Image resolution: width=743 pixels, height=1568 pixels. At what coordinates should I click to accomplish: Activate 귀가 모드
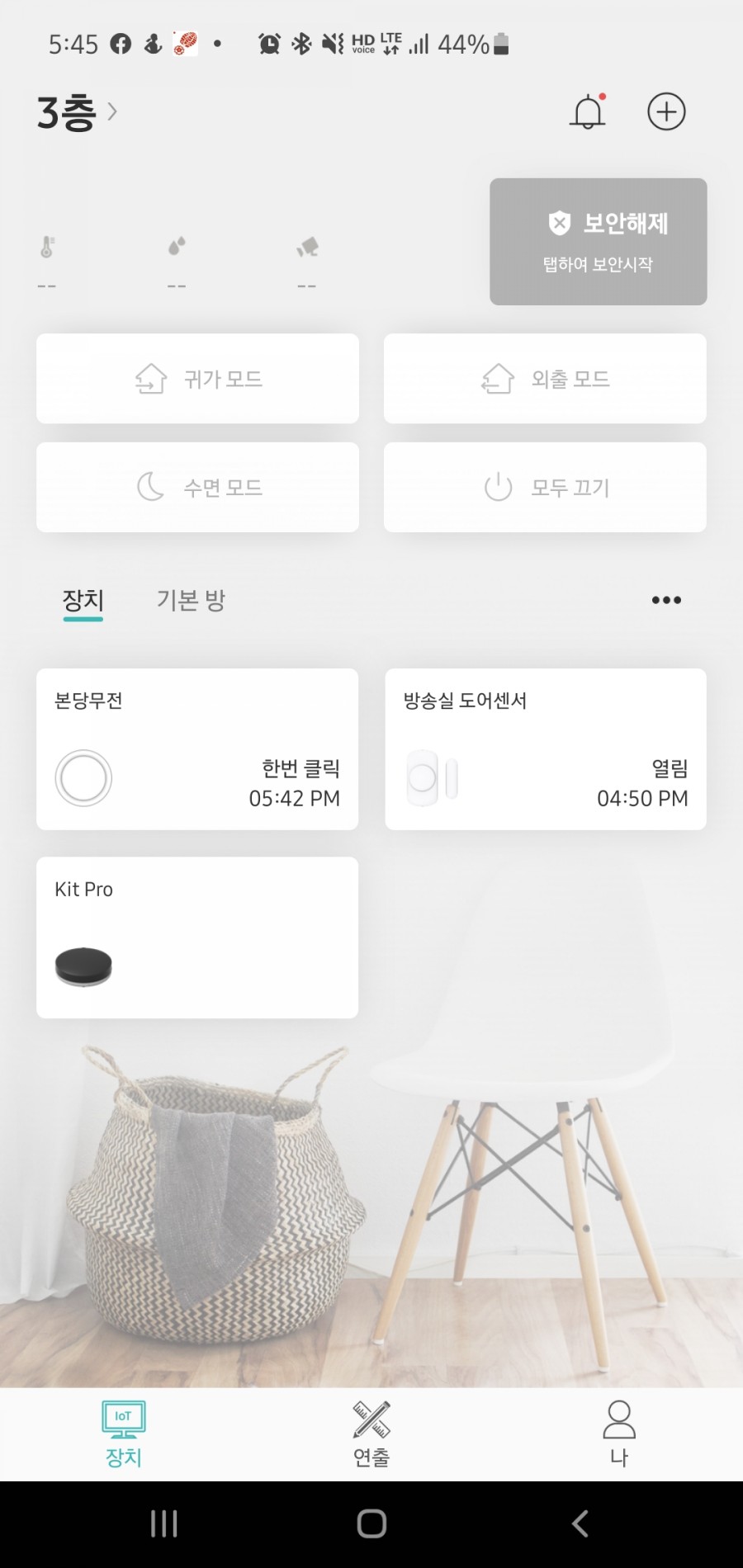coord(197,379)
